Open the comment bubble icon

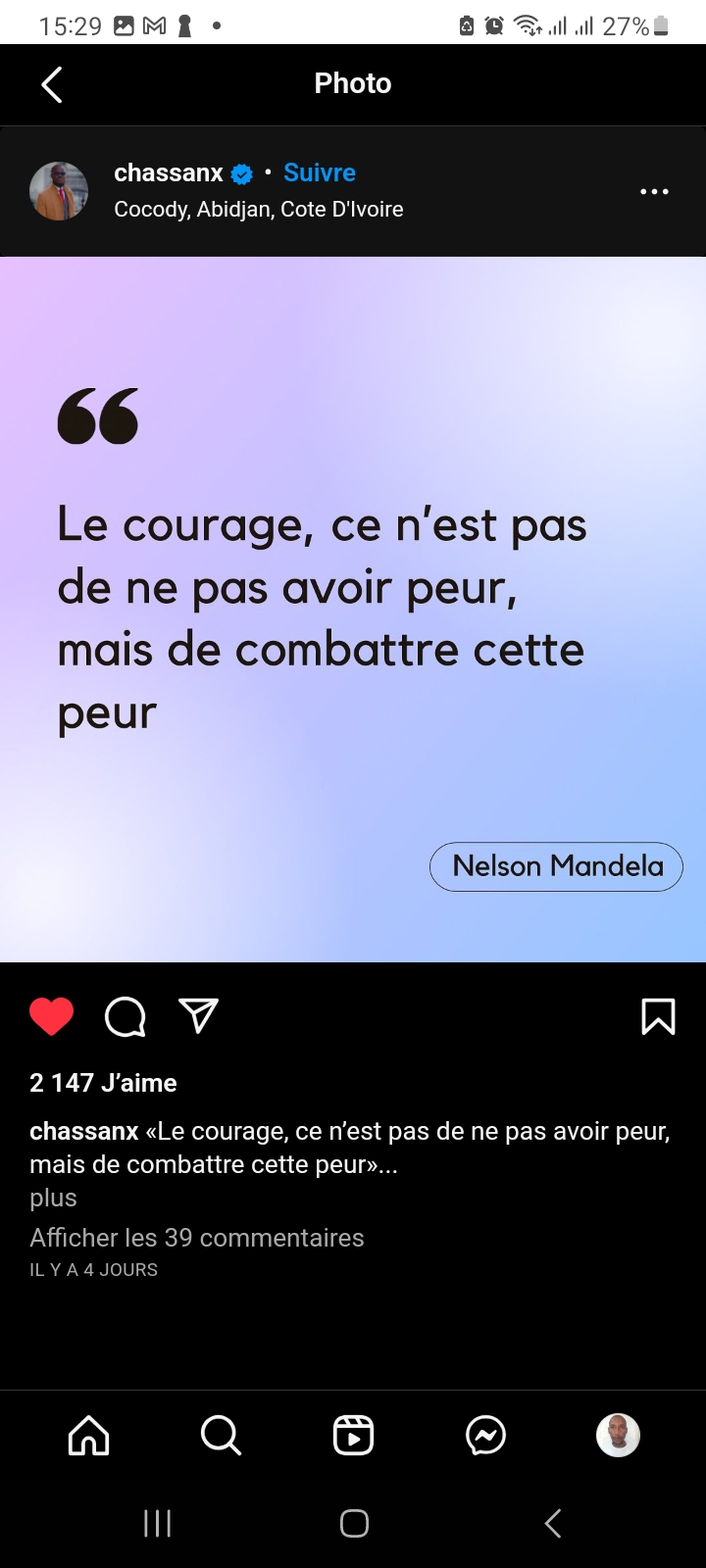(126, 1017)
